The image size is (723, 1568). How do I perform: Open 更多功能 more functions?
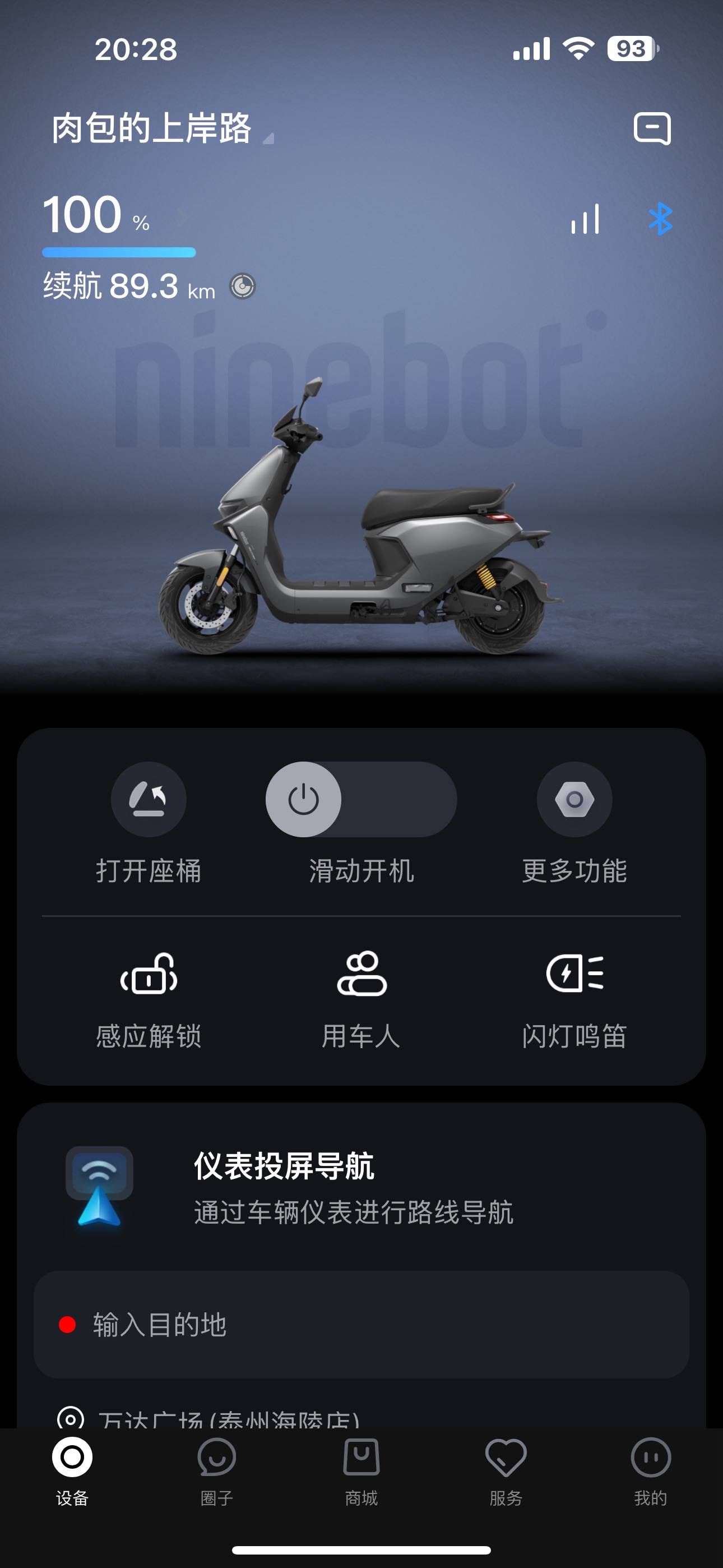[x=574, y=799]
